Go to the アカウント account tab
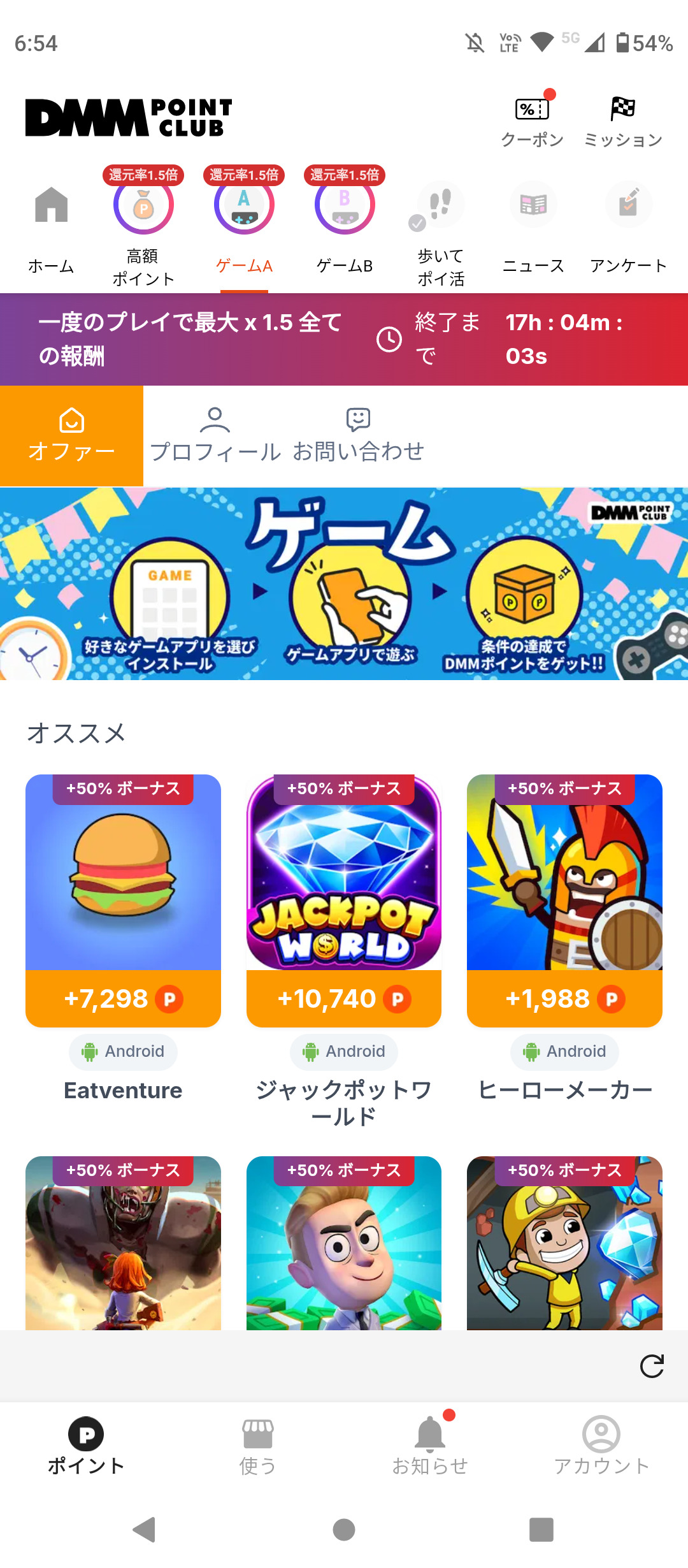This screenshot has width=688, height=1568. (x=601, y=1447)
